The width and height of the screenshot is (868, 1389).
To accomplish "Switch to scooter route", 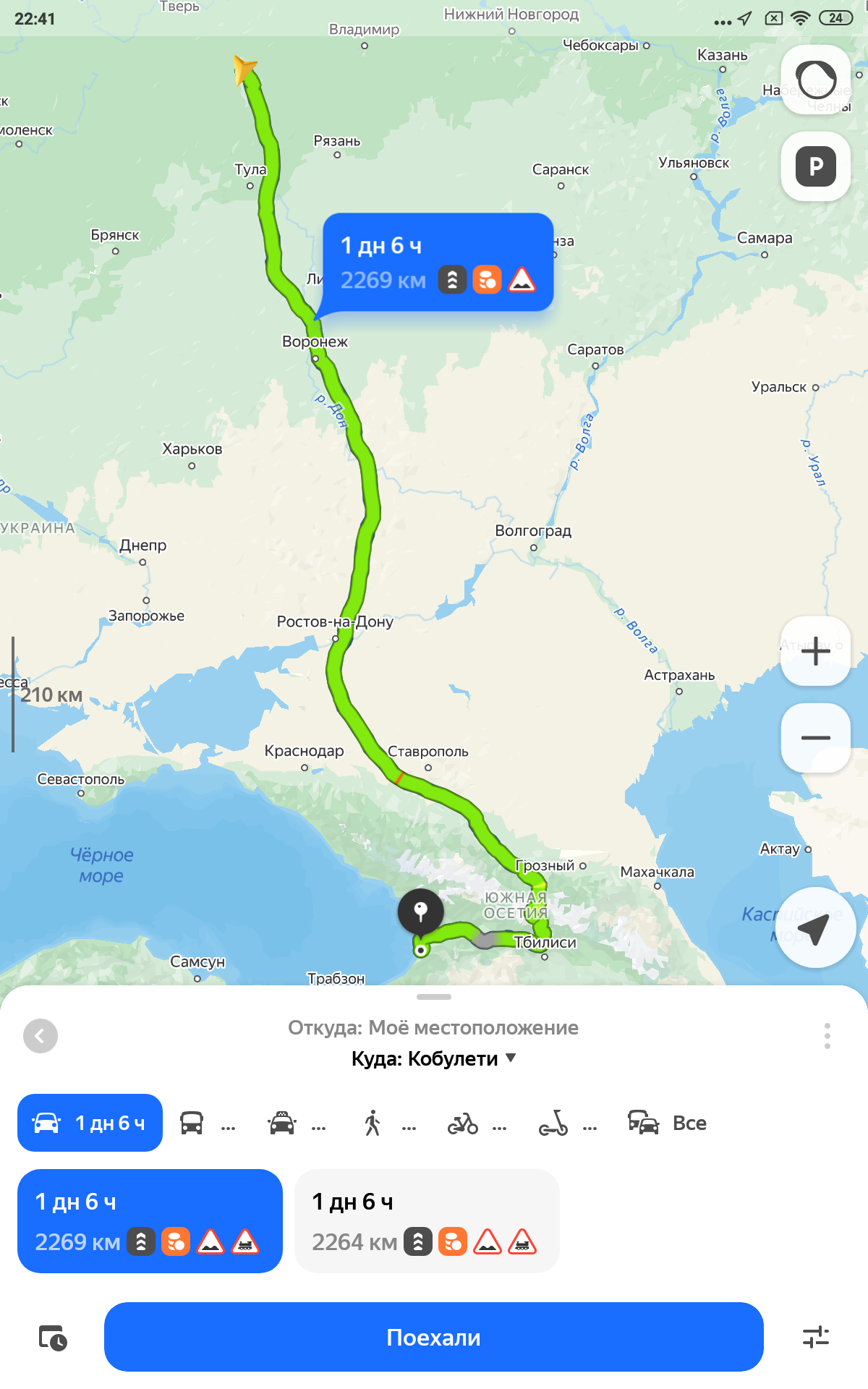I will pyautogui.click(x=568, y=1123).
